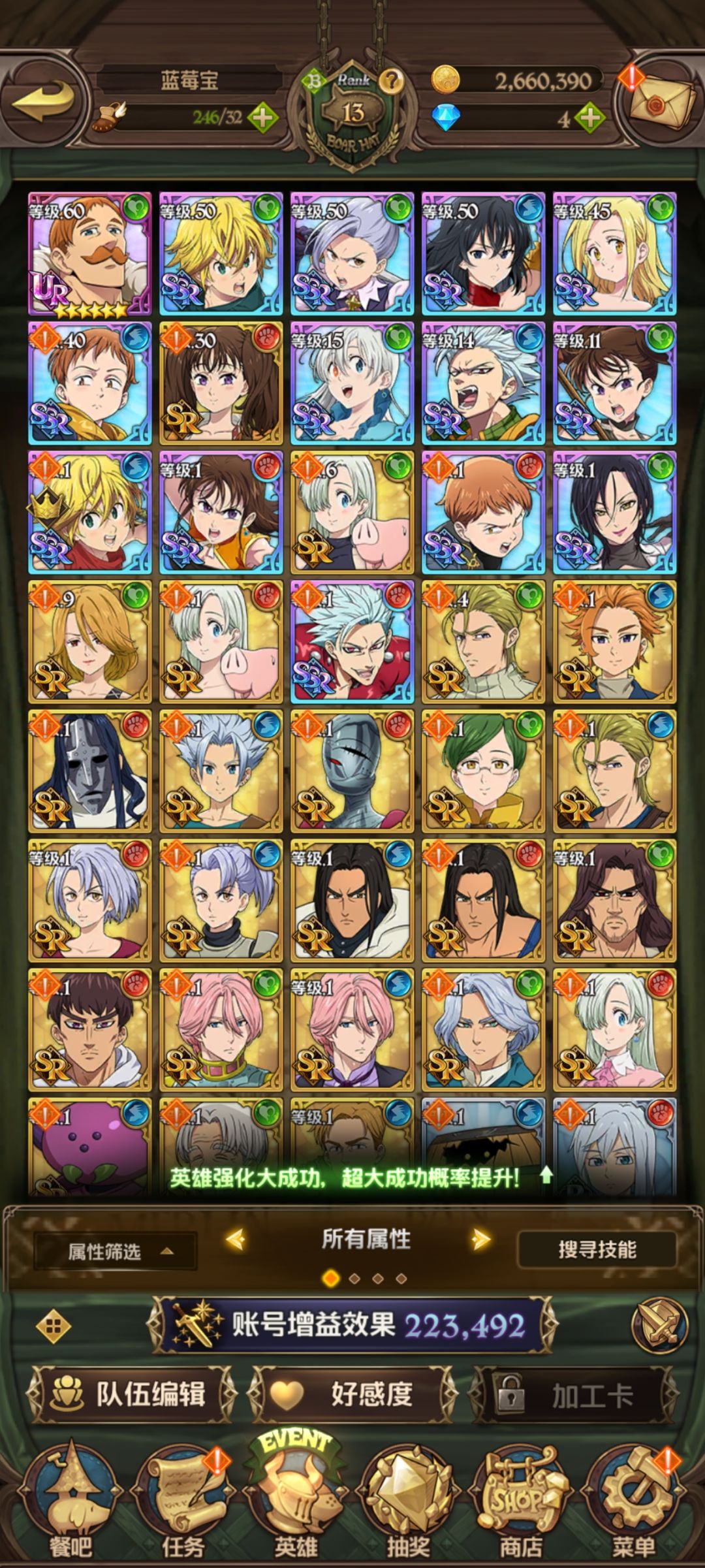
Task: Tap the right arrow beside 所有属性
Action: coord(481,1239)
